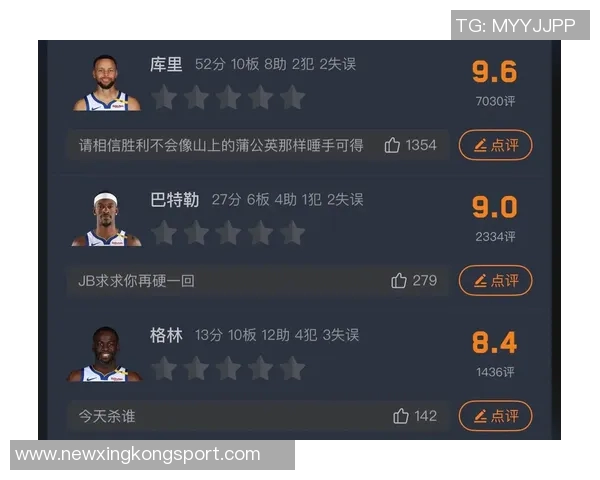Open the top comment under 库里
Viewport: 600px width, 480px height.
221,145
